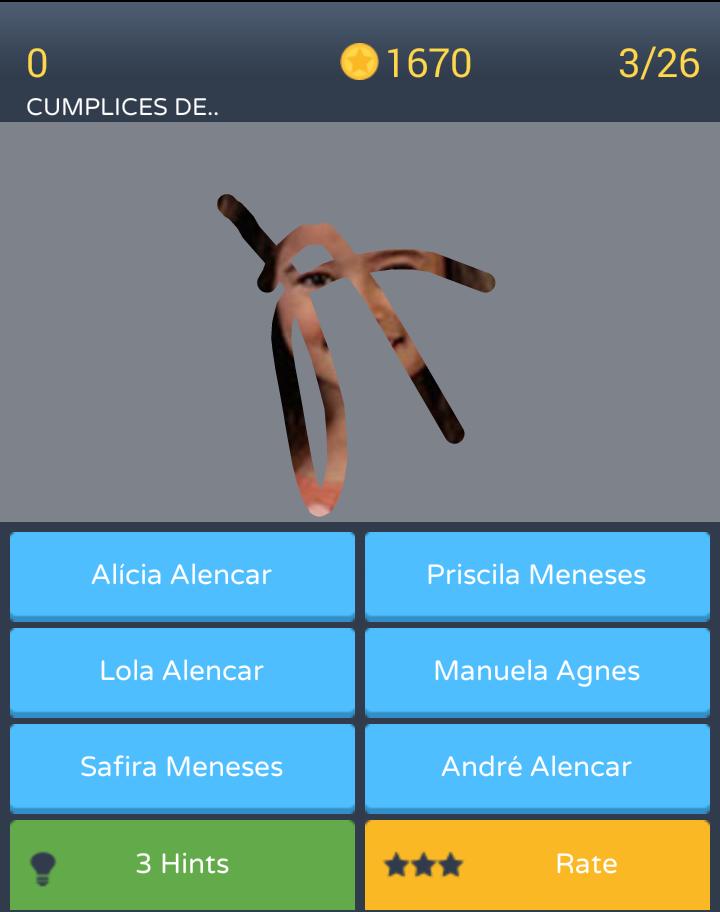
Task: Select the answer Priscila Meneses
Action: [x=537, y=575]
